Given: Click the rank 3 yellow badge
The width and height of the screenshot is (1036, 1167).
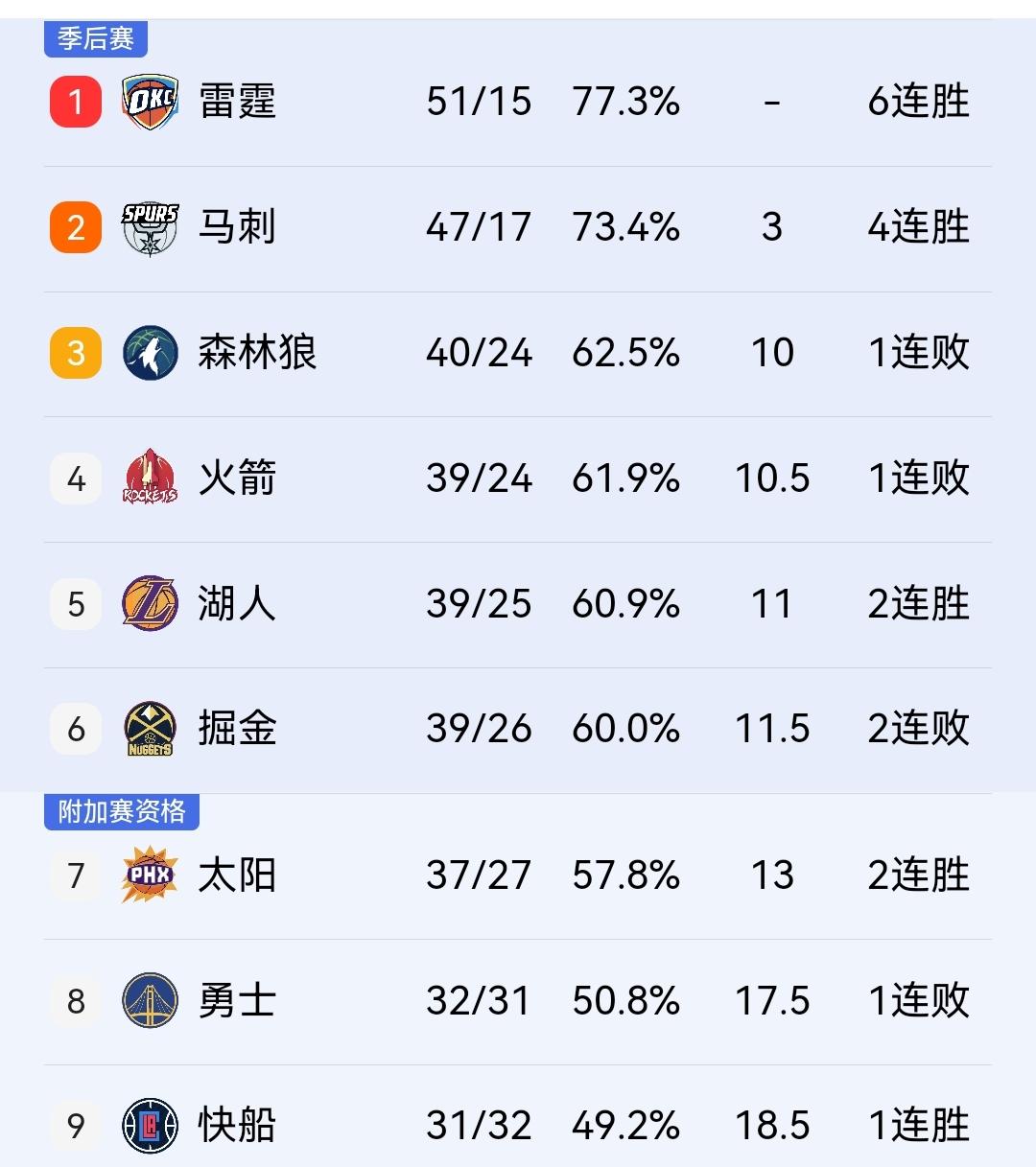Looking at the screenshot, I should click(x=74, y=352).
